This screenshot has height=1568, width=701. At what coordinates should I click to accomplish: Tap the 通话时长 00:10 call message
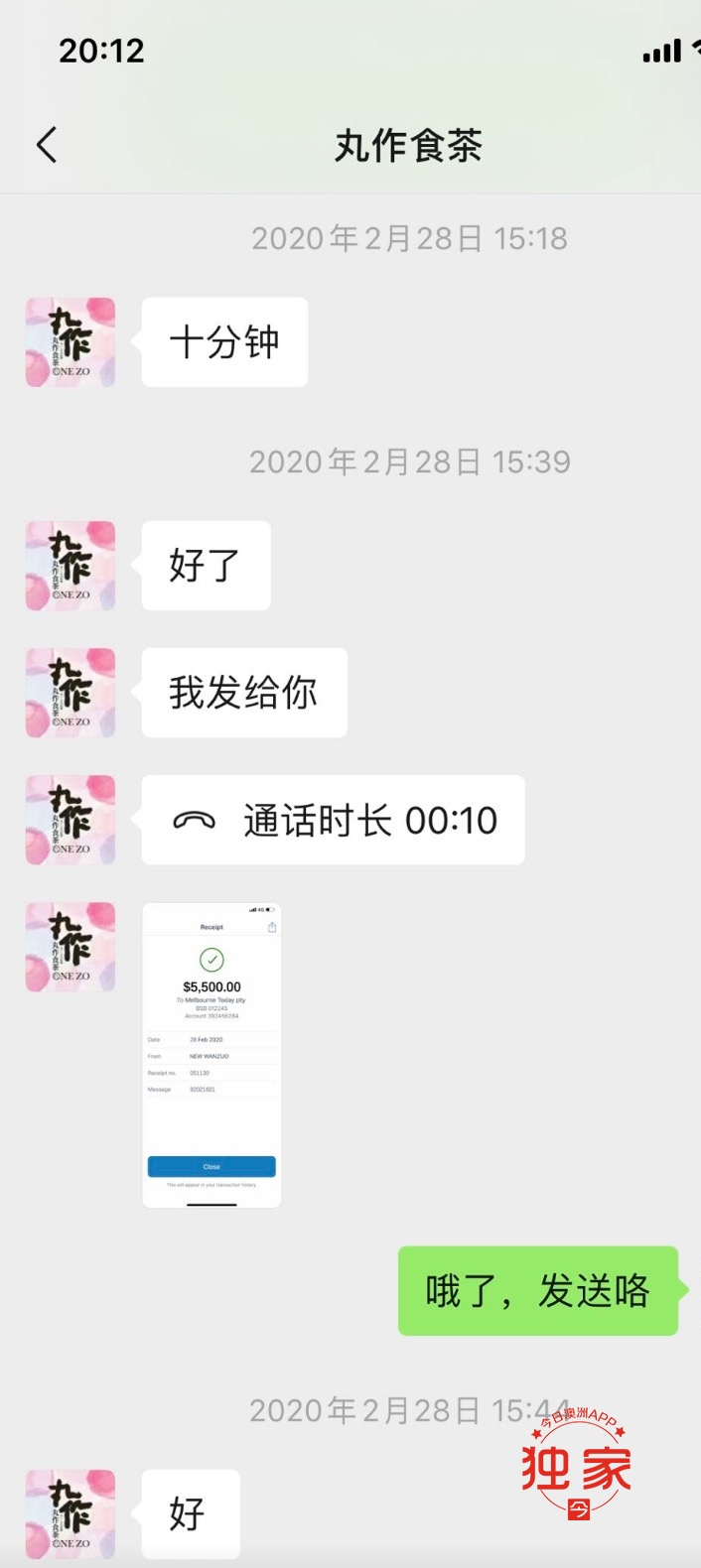click(333, 821)
